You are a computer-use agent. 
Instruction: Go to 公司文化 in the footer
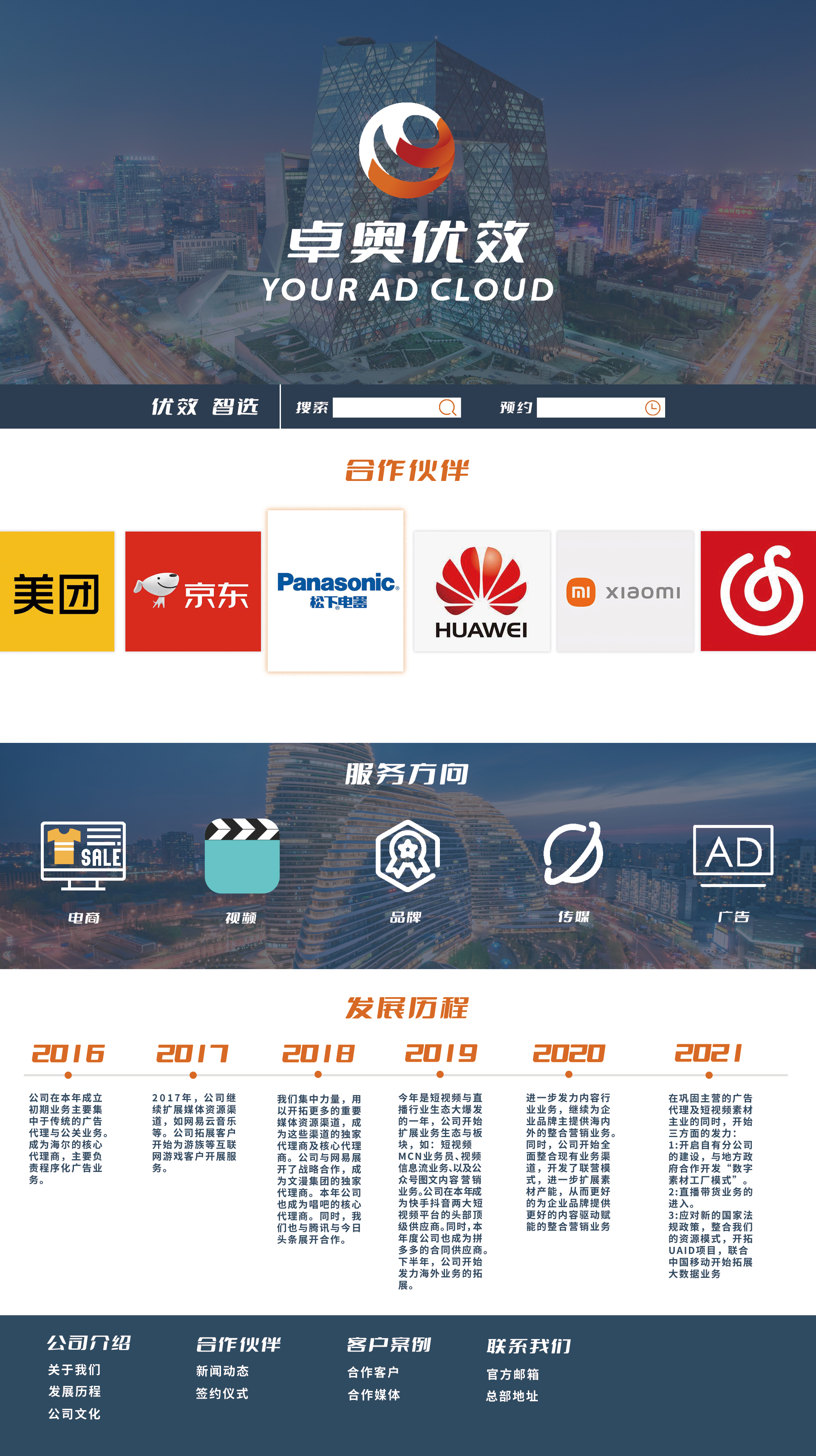click(74, 1413)
